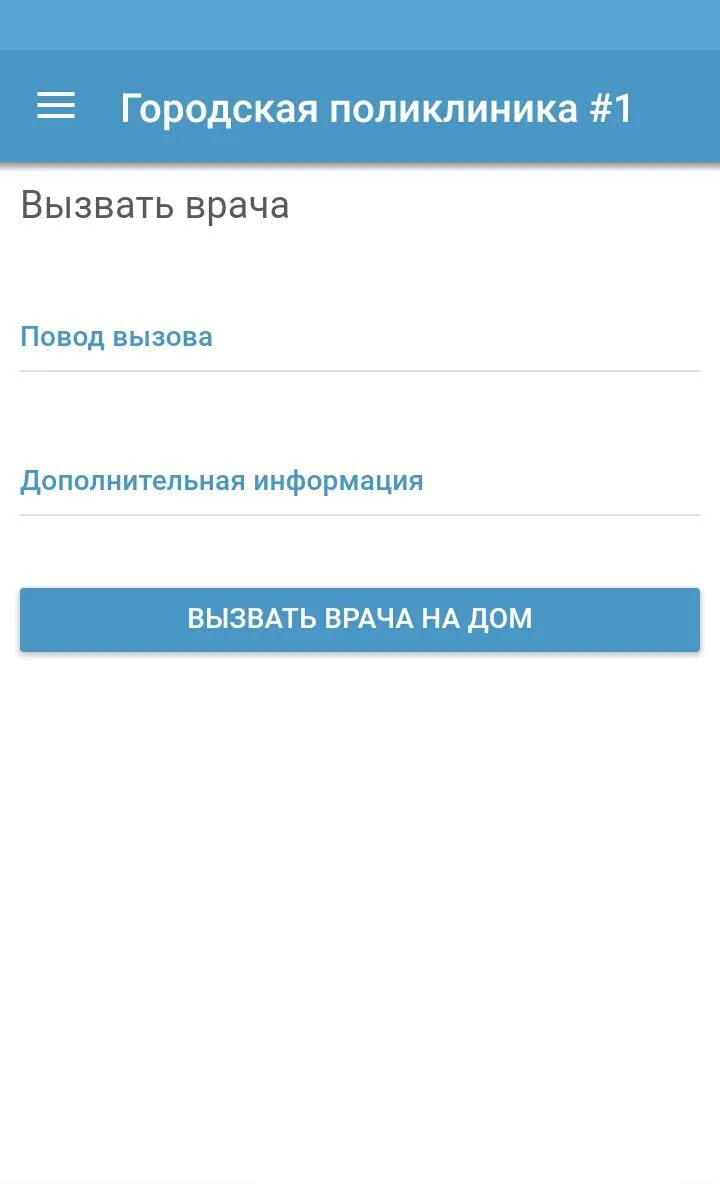Open the hamburger drawer menu
The image size is (720, 1184).
[56, 106]
